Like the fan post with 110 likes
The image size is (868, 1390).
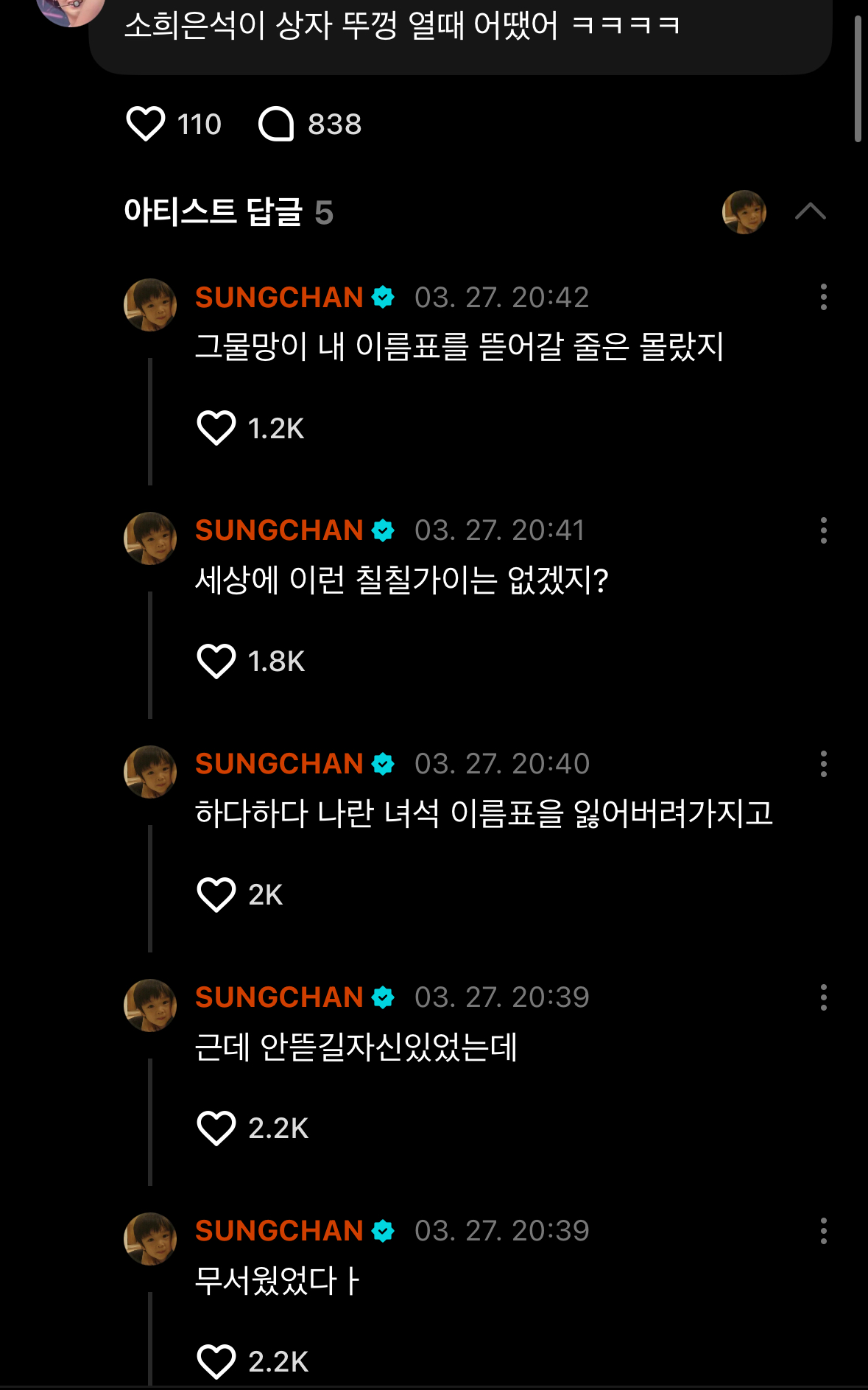click(146, 124)
